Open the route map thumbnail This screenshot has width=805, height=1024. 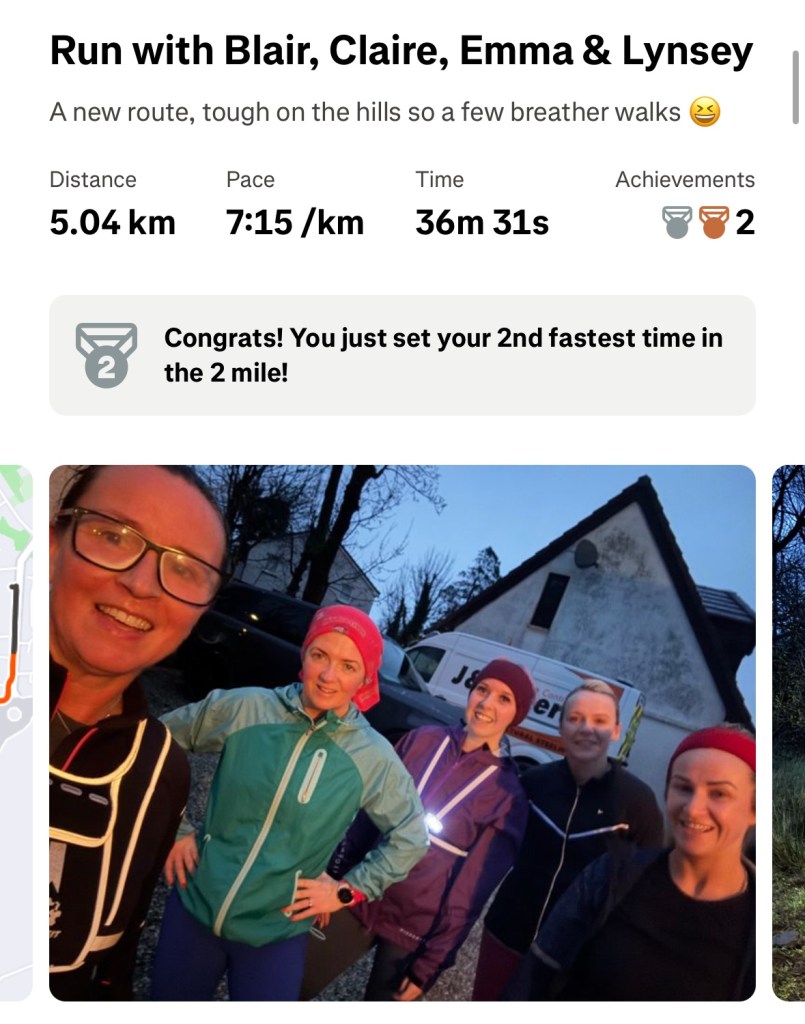(x=15, y=732)
